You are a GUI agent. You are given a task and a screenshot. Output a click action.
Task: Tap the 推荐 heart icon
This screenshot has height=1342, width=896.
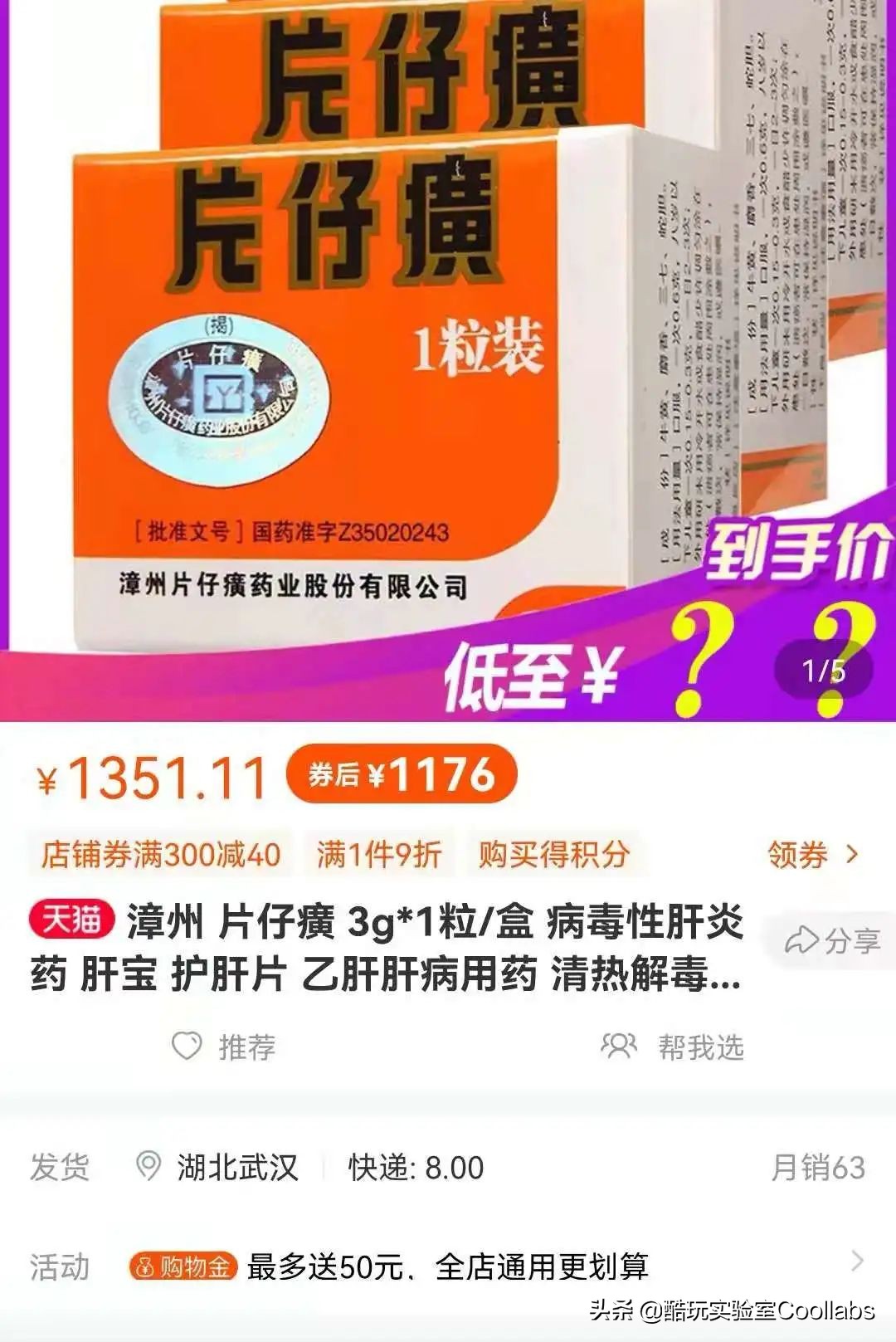coord(187,1047)
